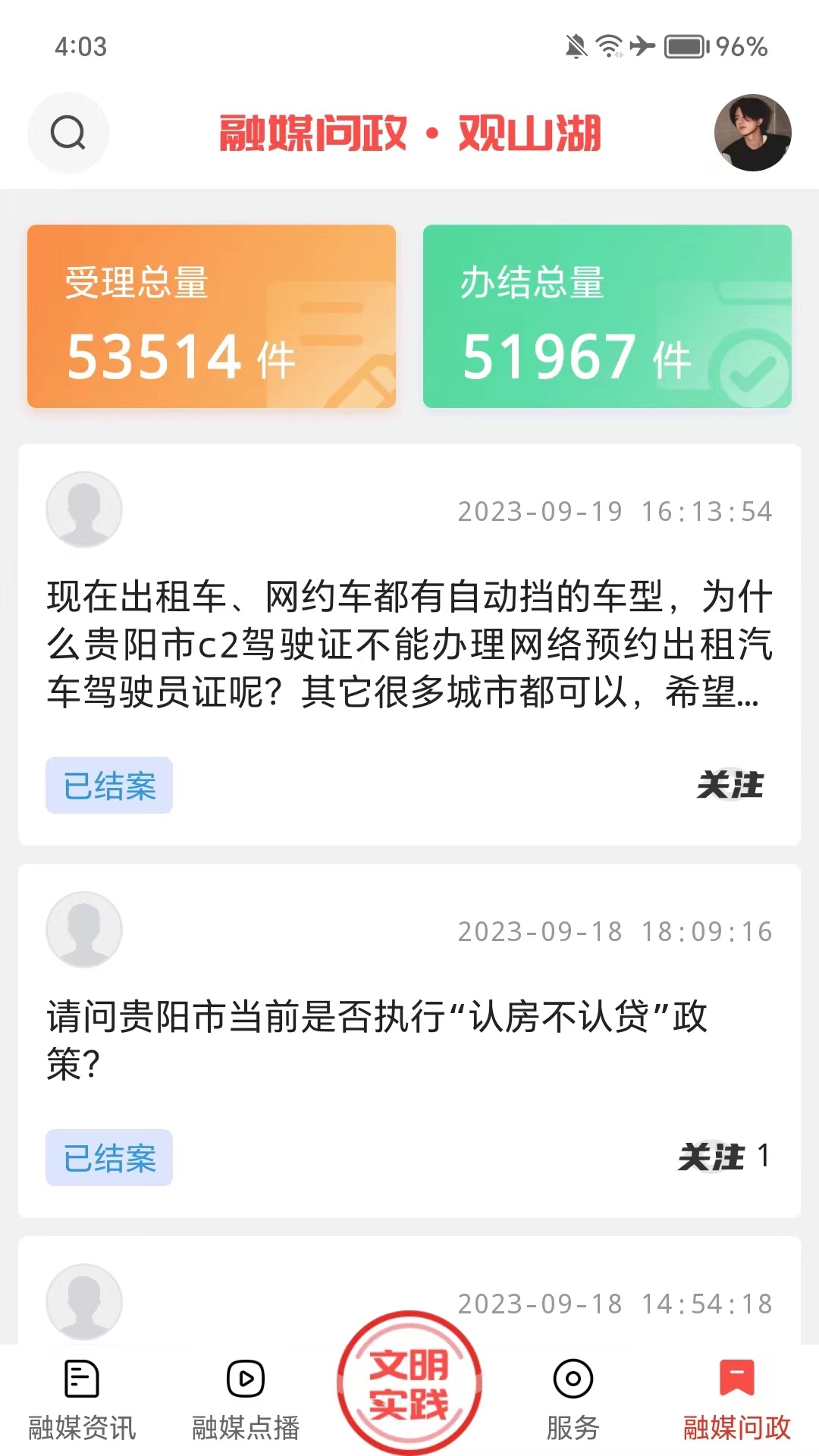Screen dimensions: 819x1456
Task: Open the question about c2驾驶证 网约车
Action: (409, 644)
